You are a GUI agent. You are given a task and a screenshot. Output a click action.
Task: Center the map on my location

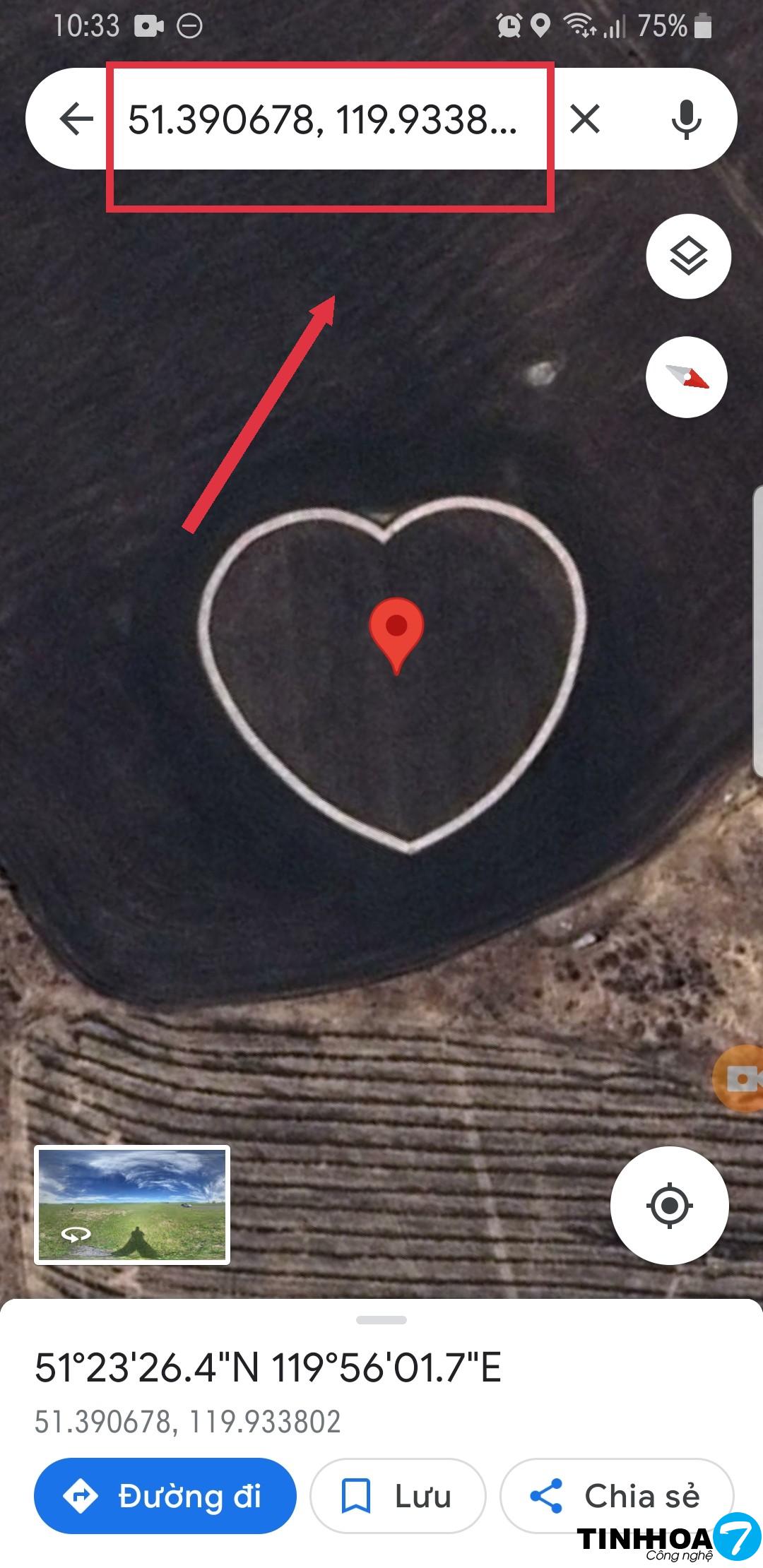pos(669,1205)
